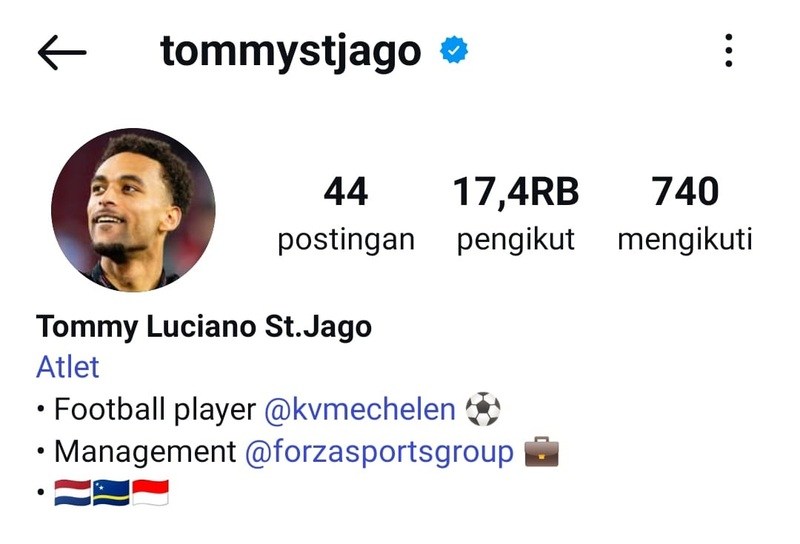The image size is (800, 544).
Task: Go back using the arrow icon
Action: click(x=62, y=52)
